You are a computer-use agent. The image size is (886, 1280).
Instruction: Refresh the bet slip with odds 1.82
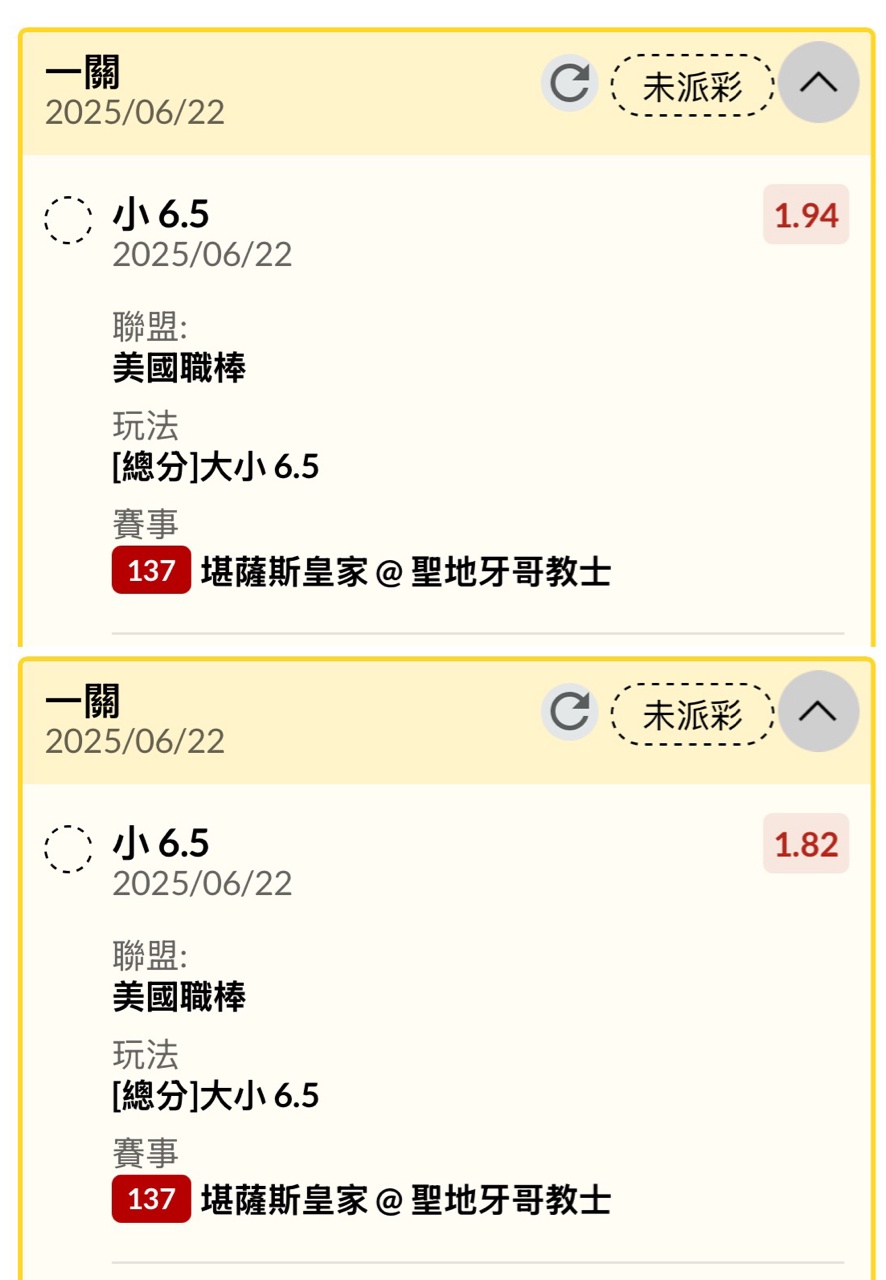[x=570, y=712]
